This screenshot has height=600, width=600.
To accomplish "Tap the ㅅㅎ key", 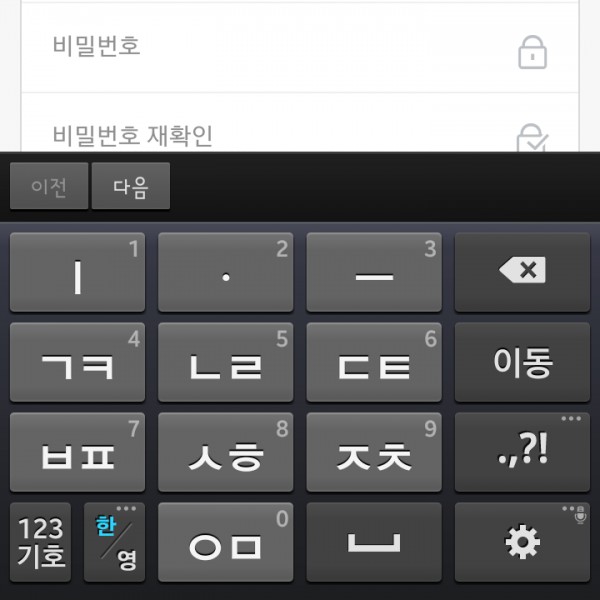I will (225, 452).
